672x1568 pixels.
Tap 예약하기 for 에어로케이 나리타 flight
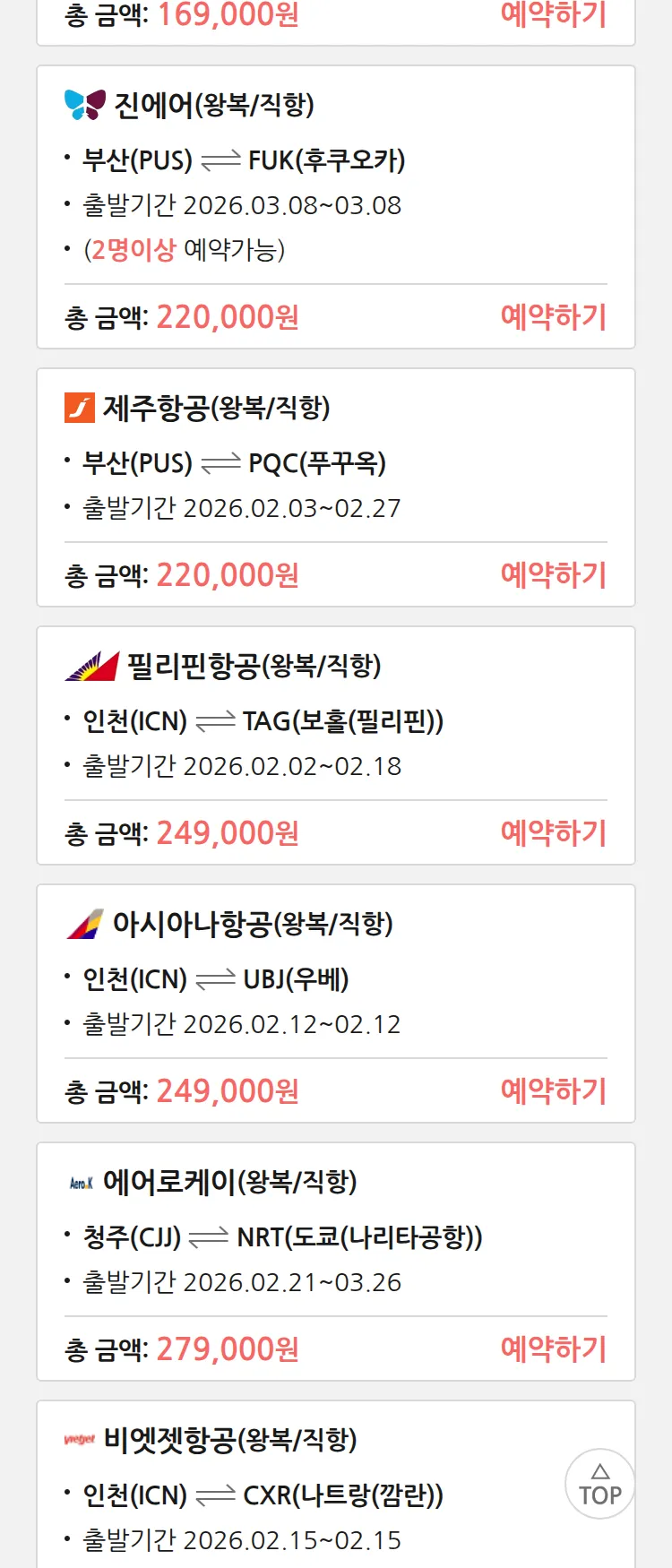tap(553, 1349)
